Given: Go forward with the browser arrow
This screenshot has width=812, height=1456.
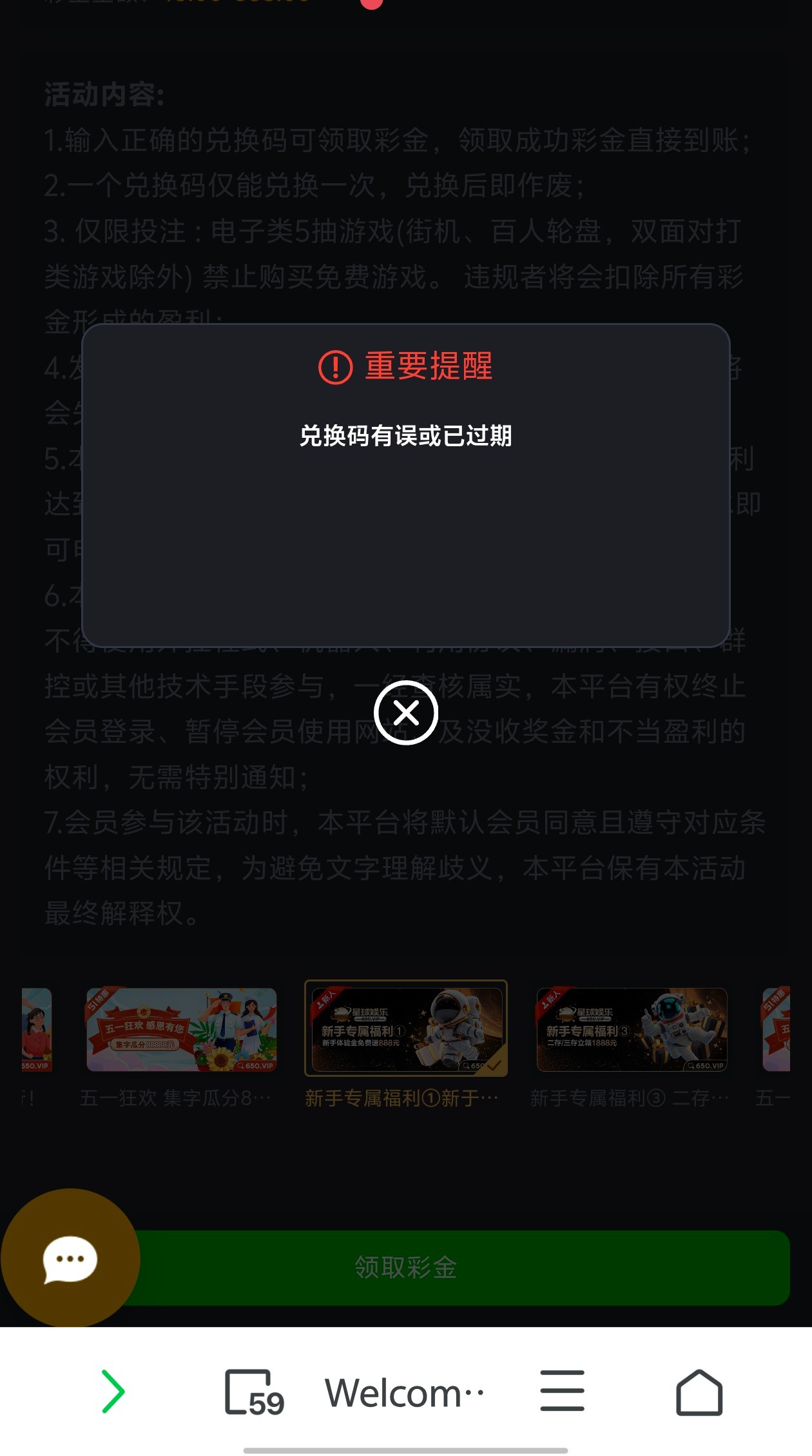Looking at the screenshot, I should [113, 1392].
